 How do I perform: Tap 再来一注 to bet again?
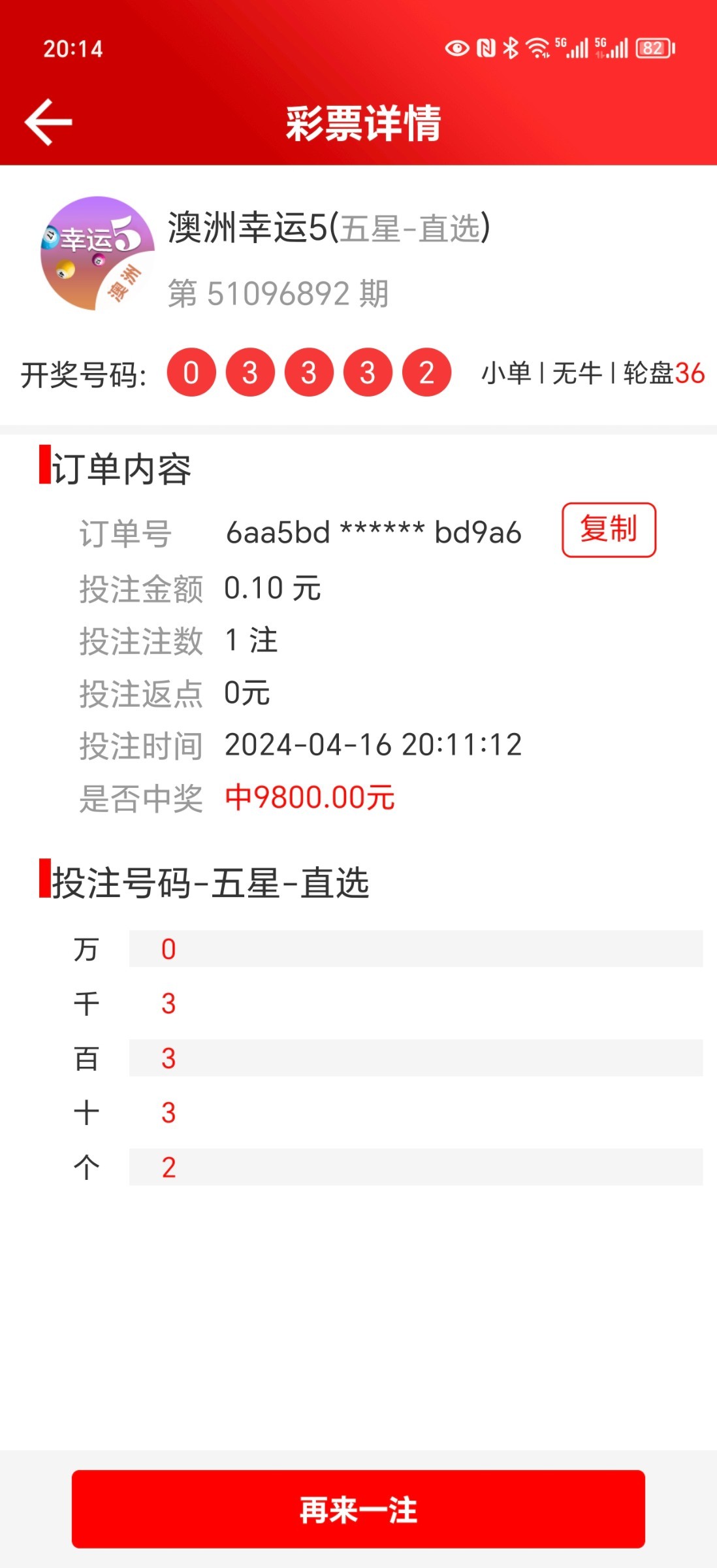coord(358,1509)
